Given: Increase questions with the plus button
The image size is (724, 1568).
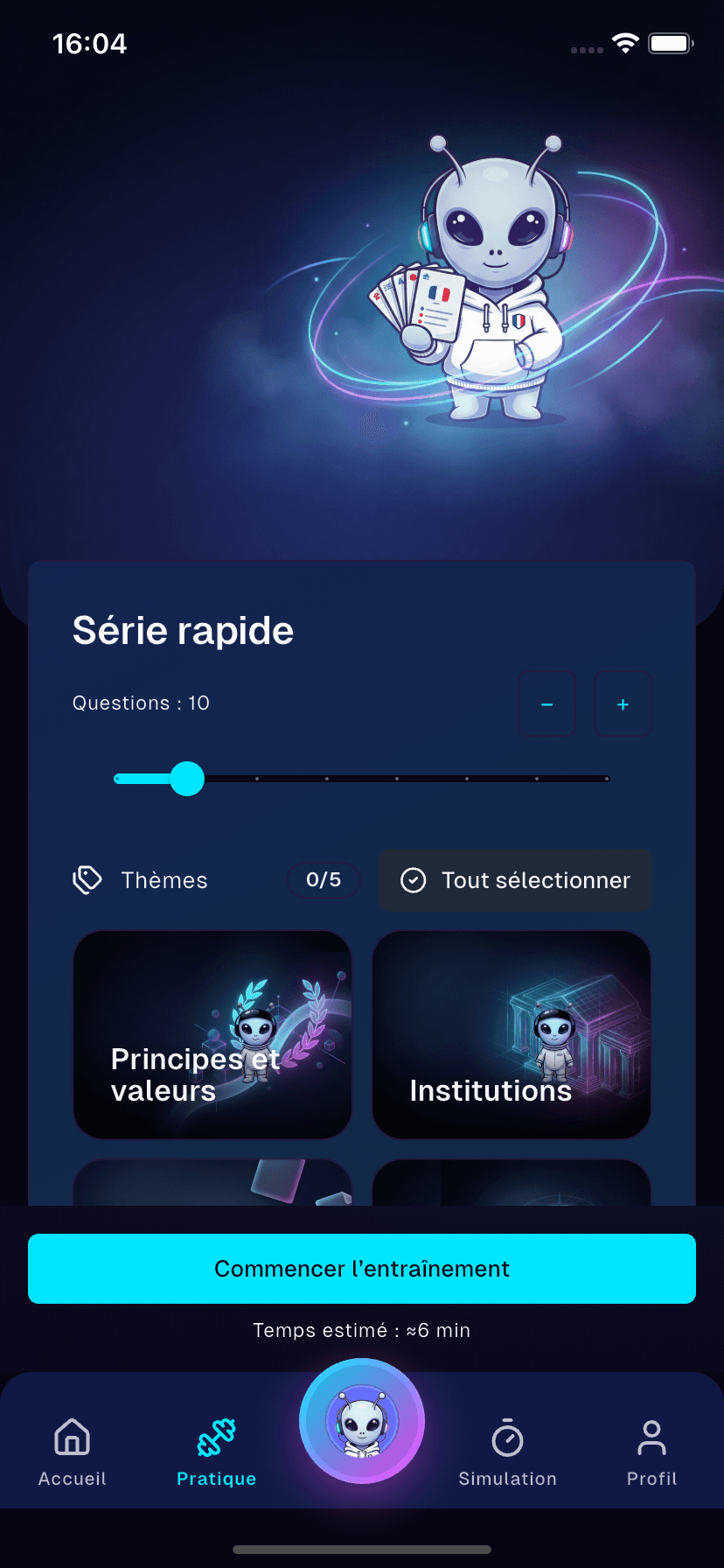Looking at the screenshot, I should pyautogui.click(x=622, y=703).
